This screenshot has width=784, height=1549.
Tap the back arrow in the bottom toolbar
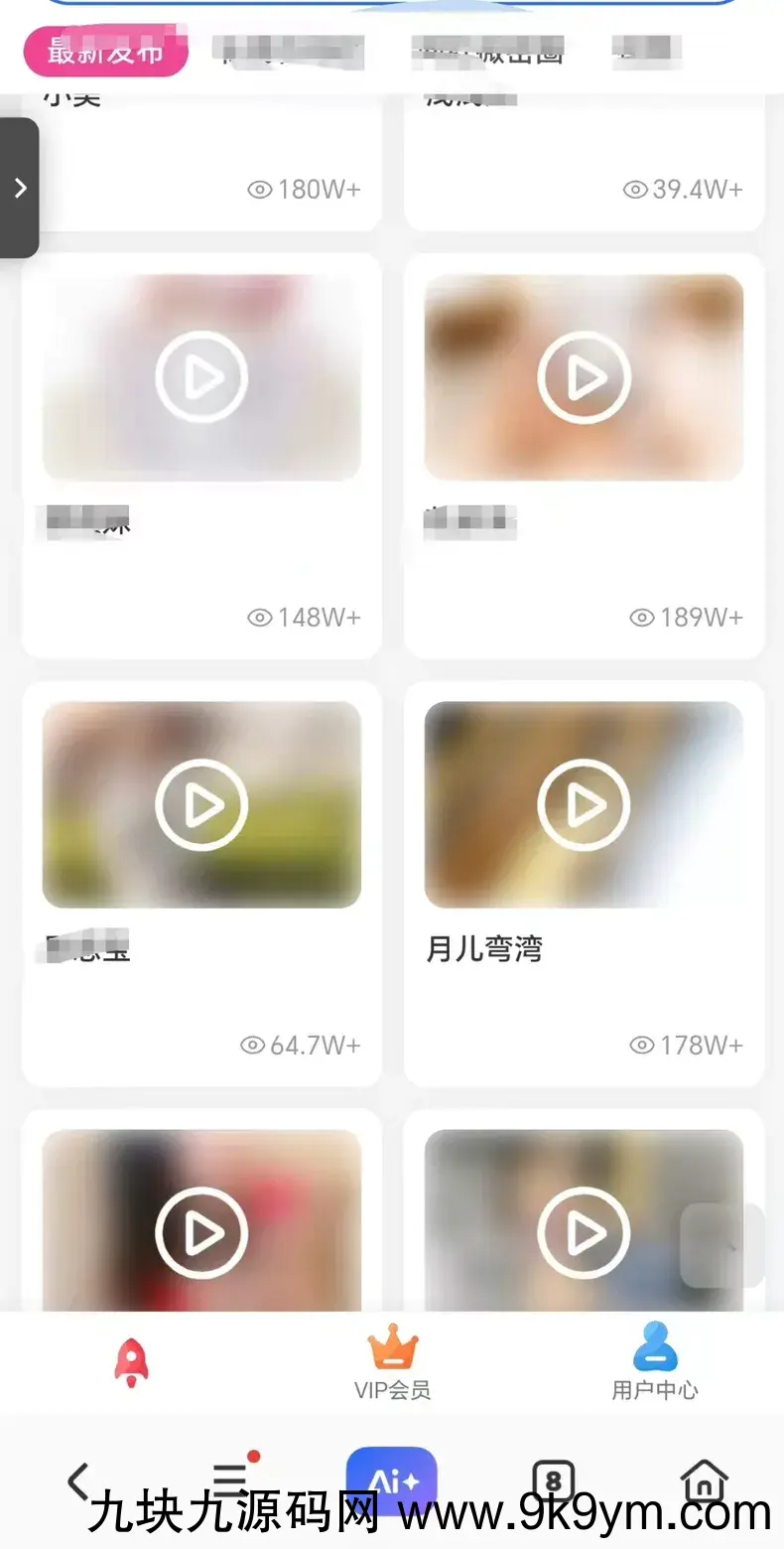pos(78,1480)
